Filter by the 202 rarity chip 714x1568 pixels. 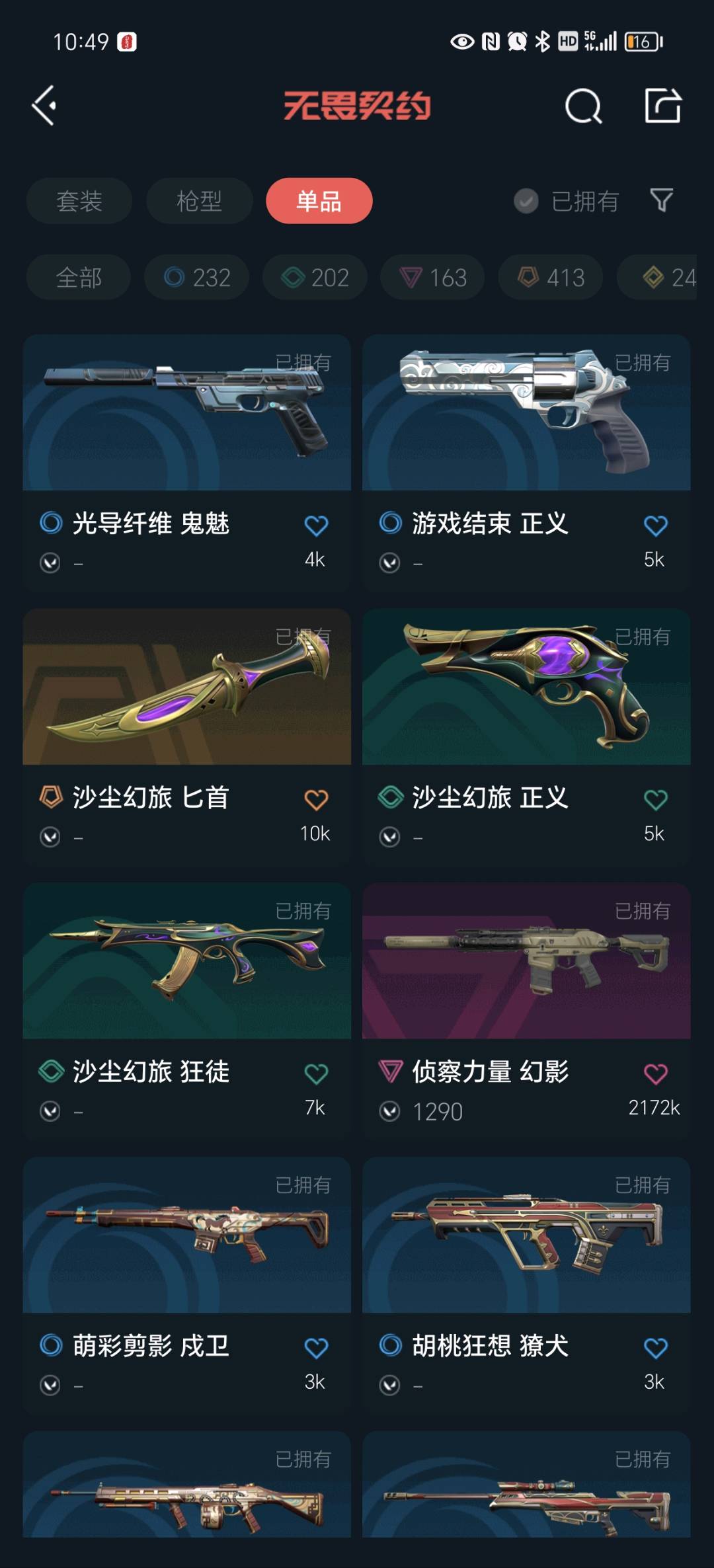click(315, 278)
